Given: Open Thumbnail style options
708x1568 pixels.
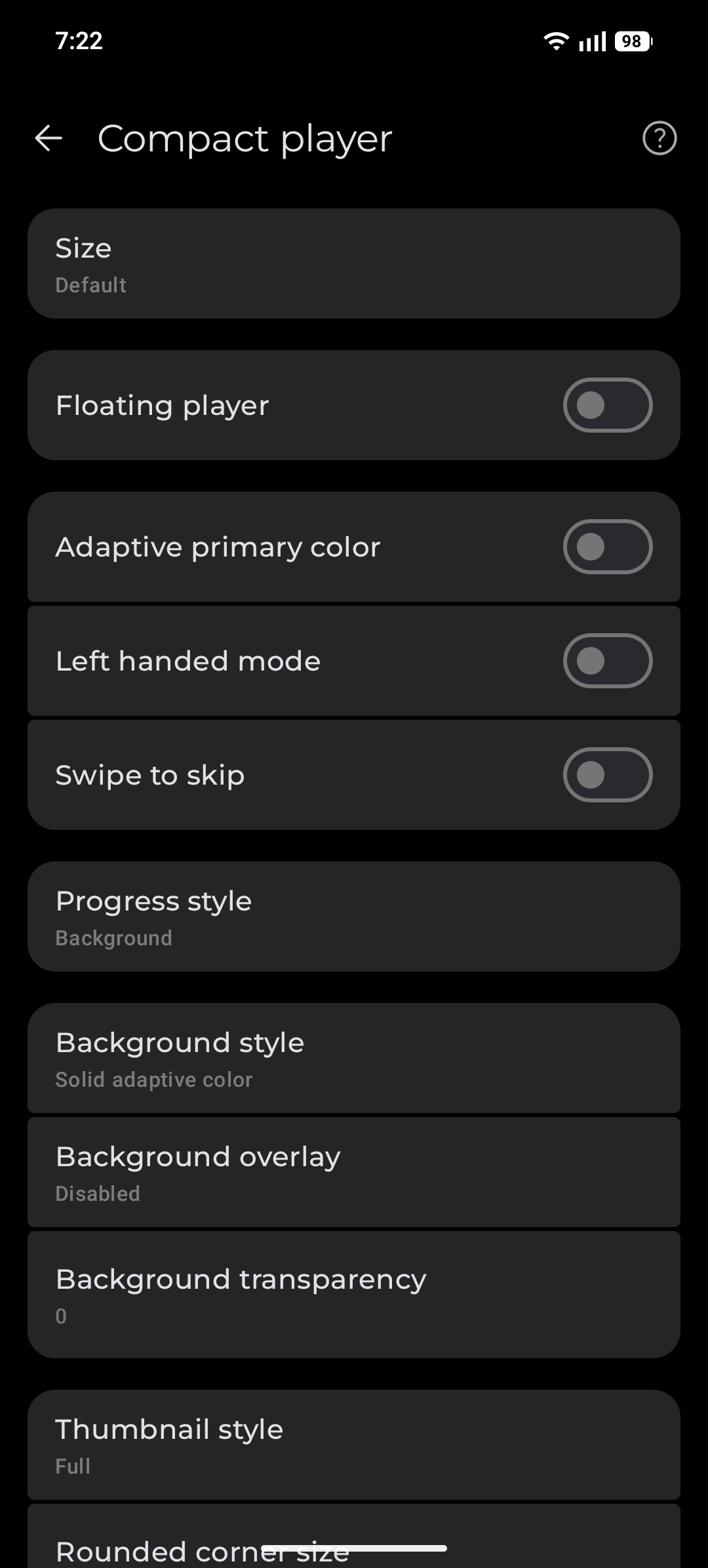Looking at the screenshot, I should point(354,1445).
